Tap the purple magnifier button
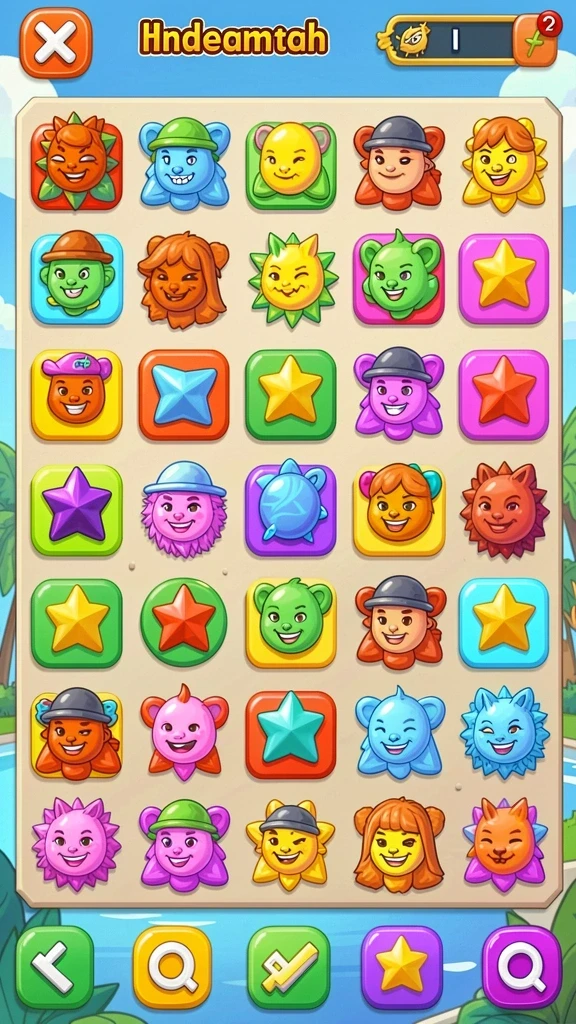The width and height of the screenshot is (576, 1024). coord(522,967)
